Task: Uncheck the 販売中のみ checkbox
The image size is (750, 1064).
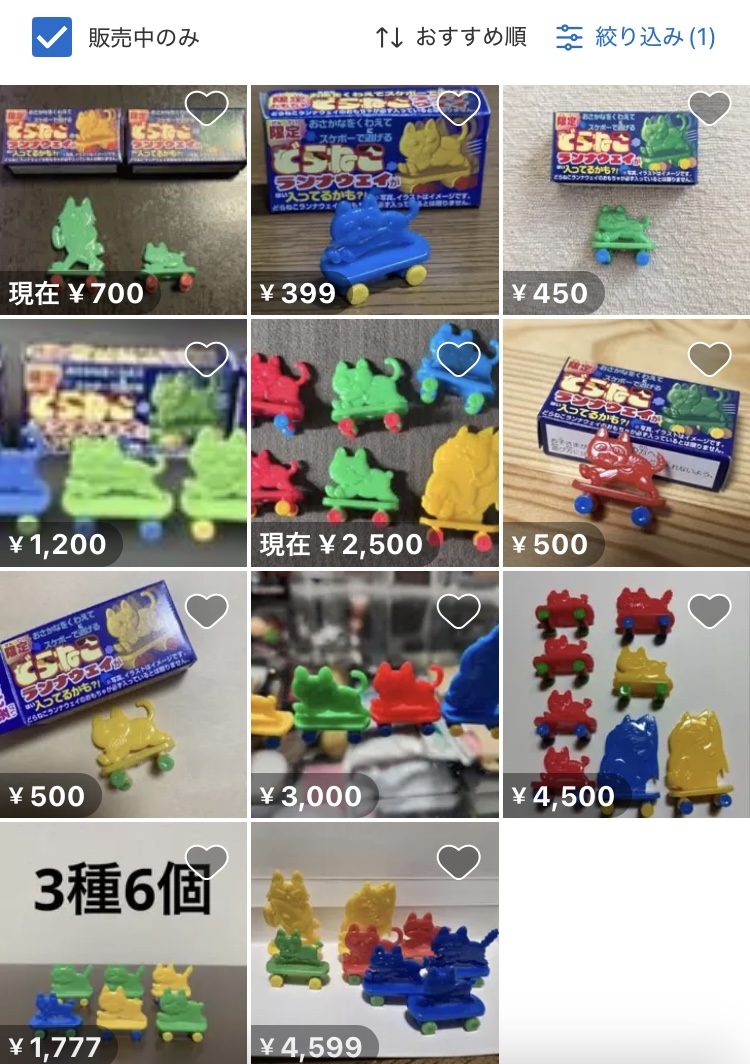Action: pos(52,38)
